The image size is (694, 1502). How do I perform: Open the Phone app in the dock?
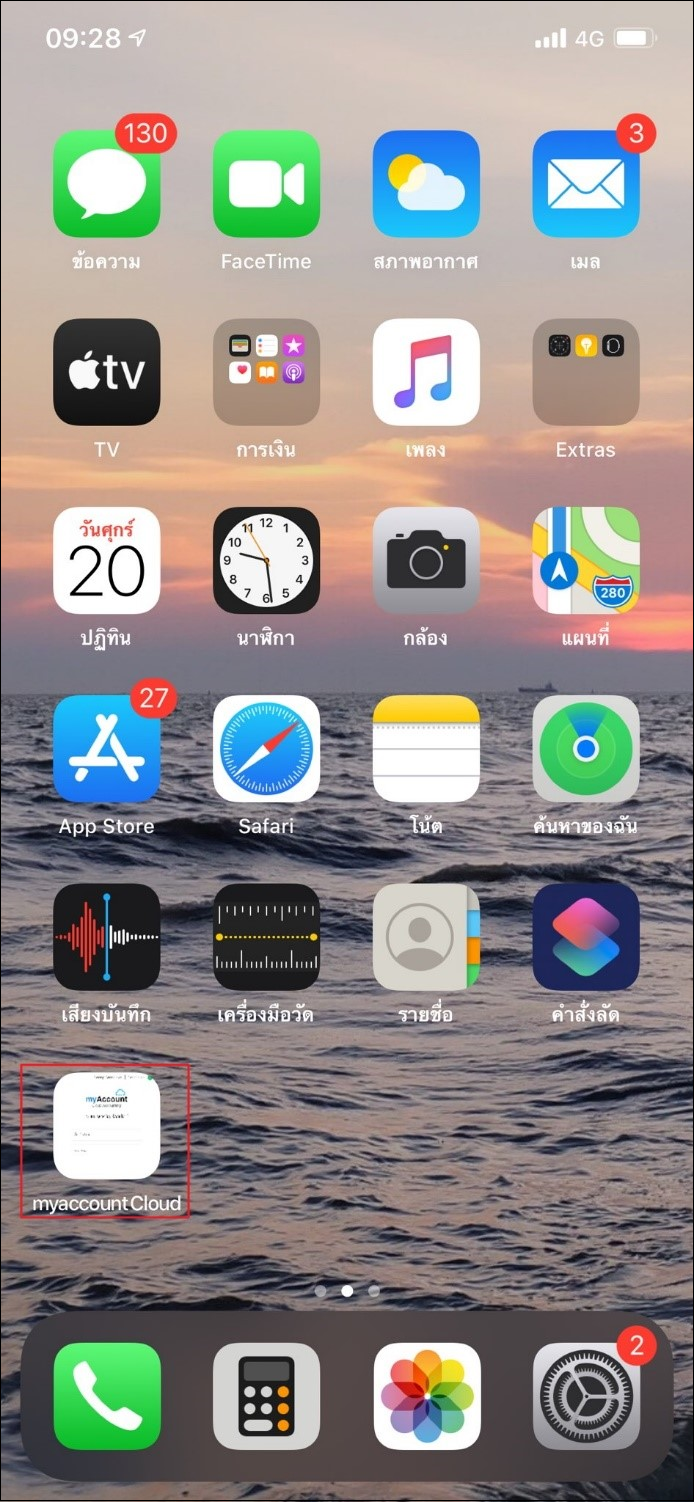pos(107,1396)
